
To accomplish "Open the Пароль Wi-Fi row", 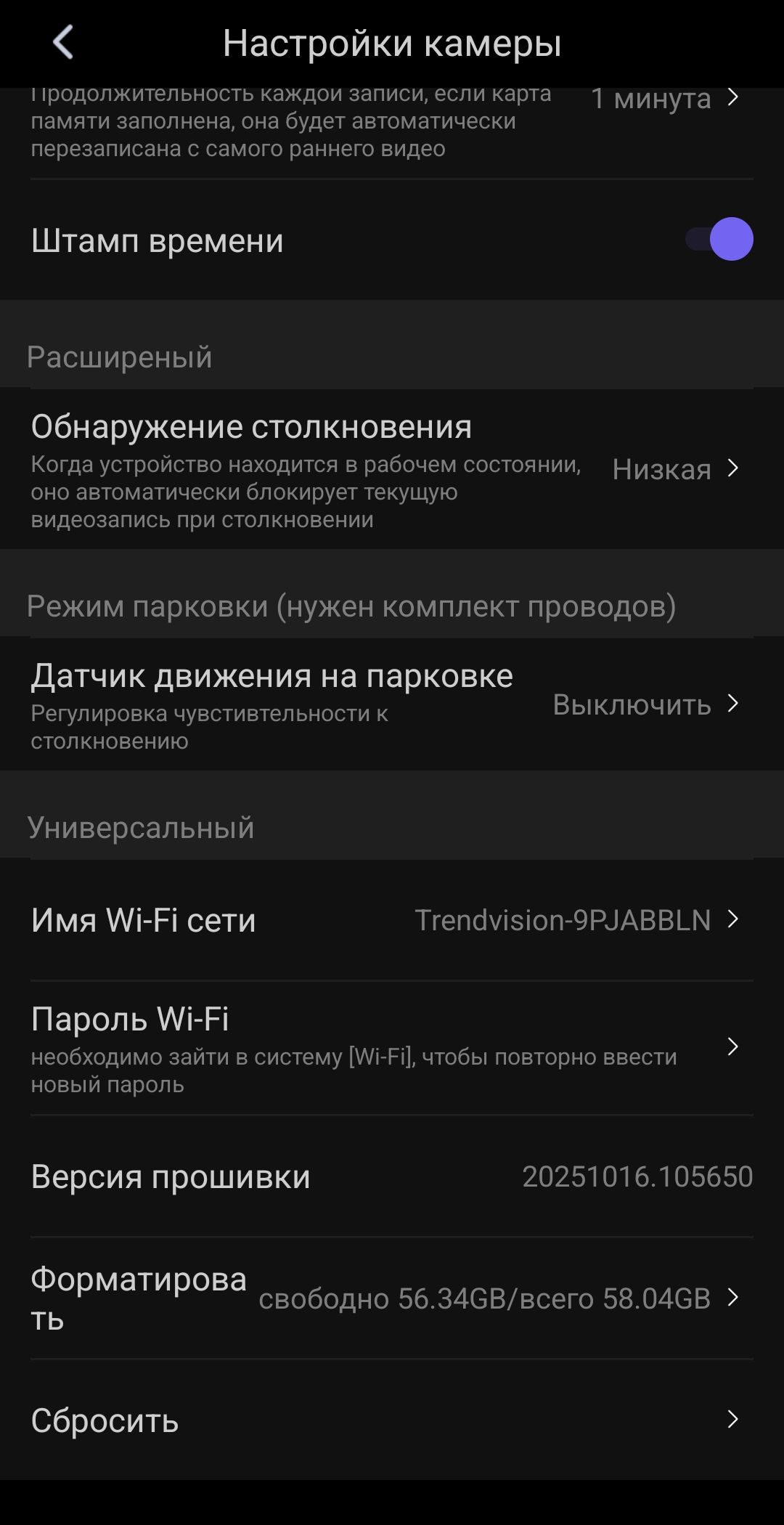I will tap(392, 1047).
